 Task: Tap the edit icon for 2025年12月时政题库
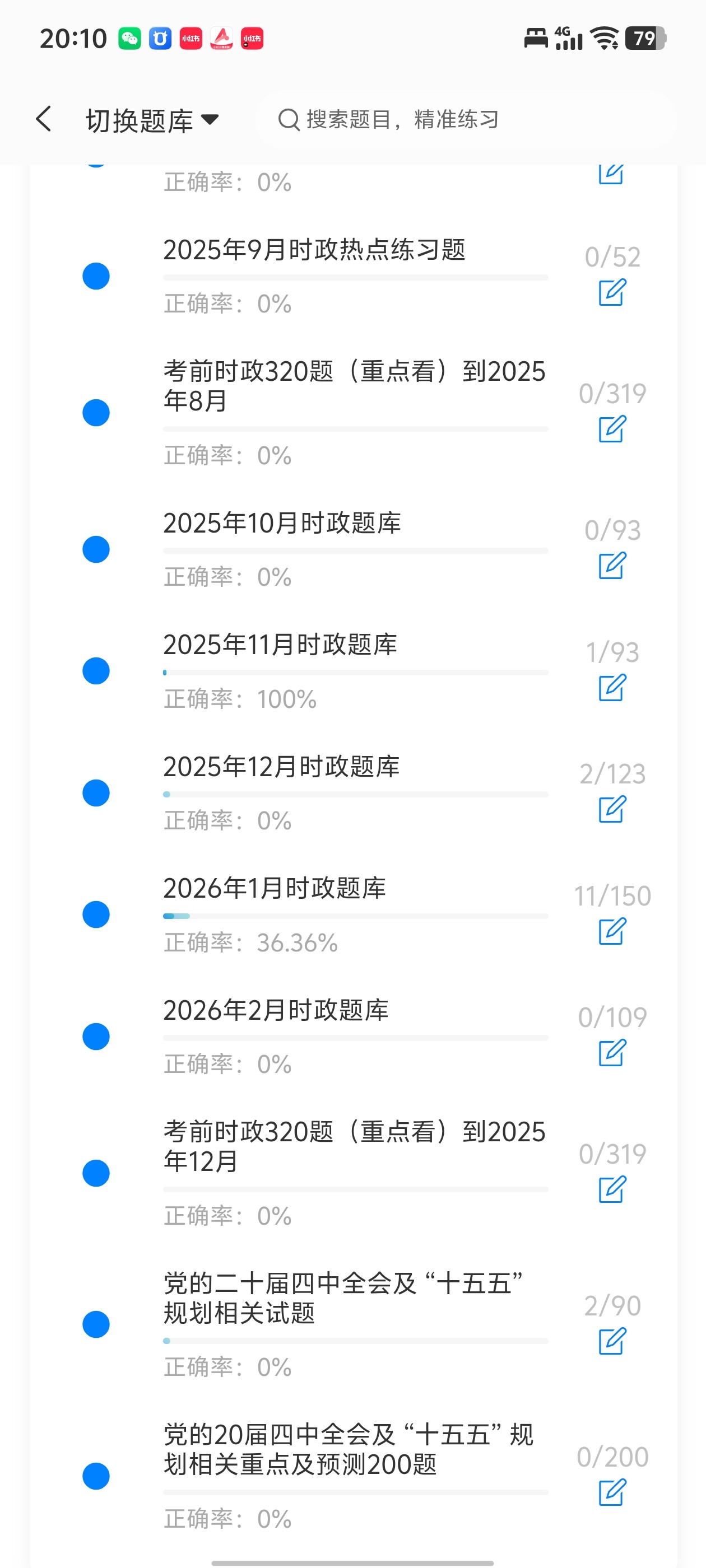click(612, 809)
